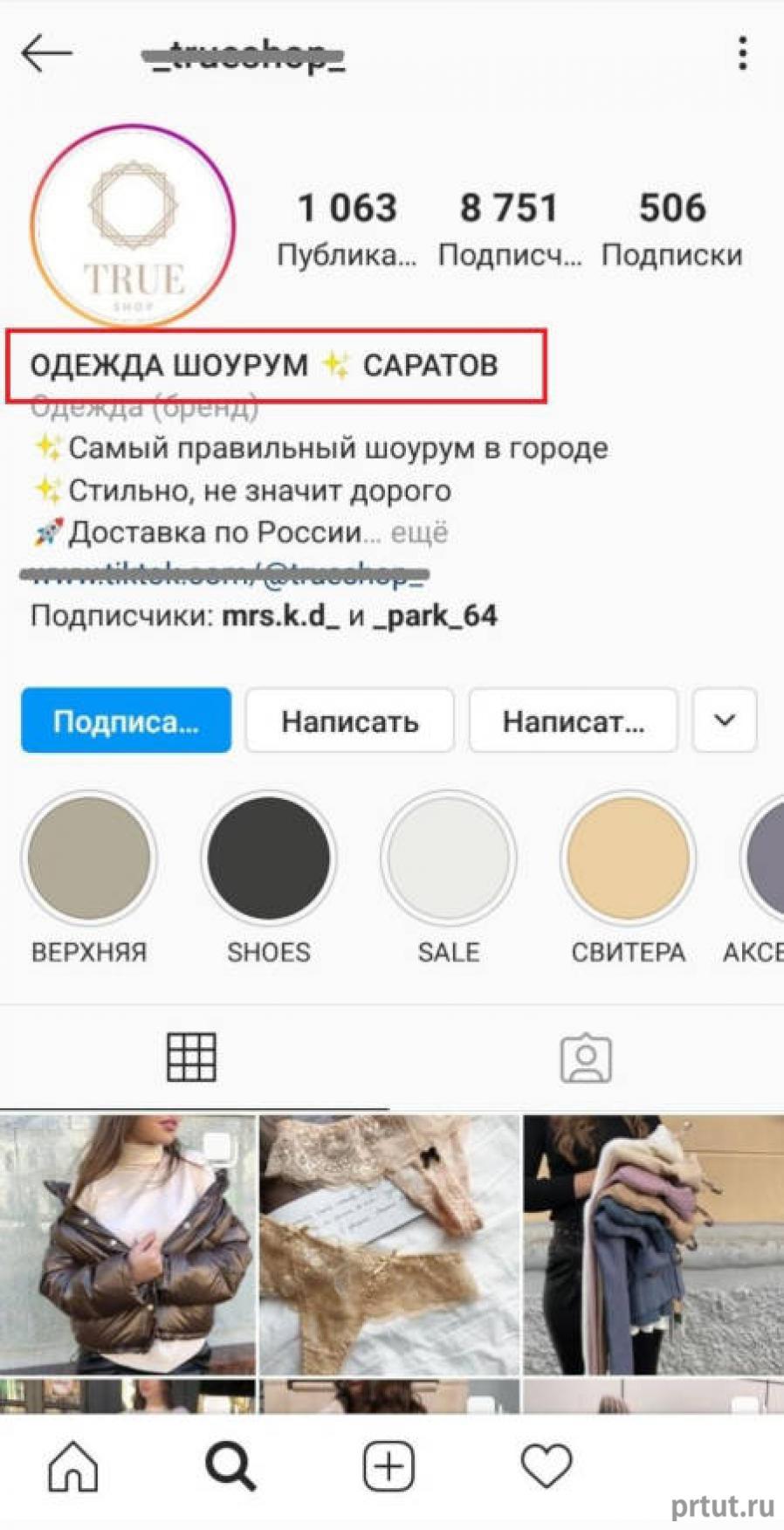Open the suggested accounts dropdown chevron
The height and width of the screenshot is (1530, 784).
[x=724, y=720]
